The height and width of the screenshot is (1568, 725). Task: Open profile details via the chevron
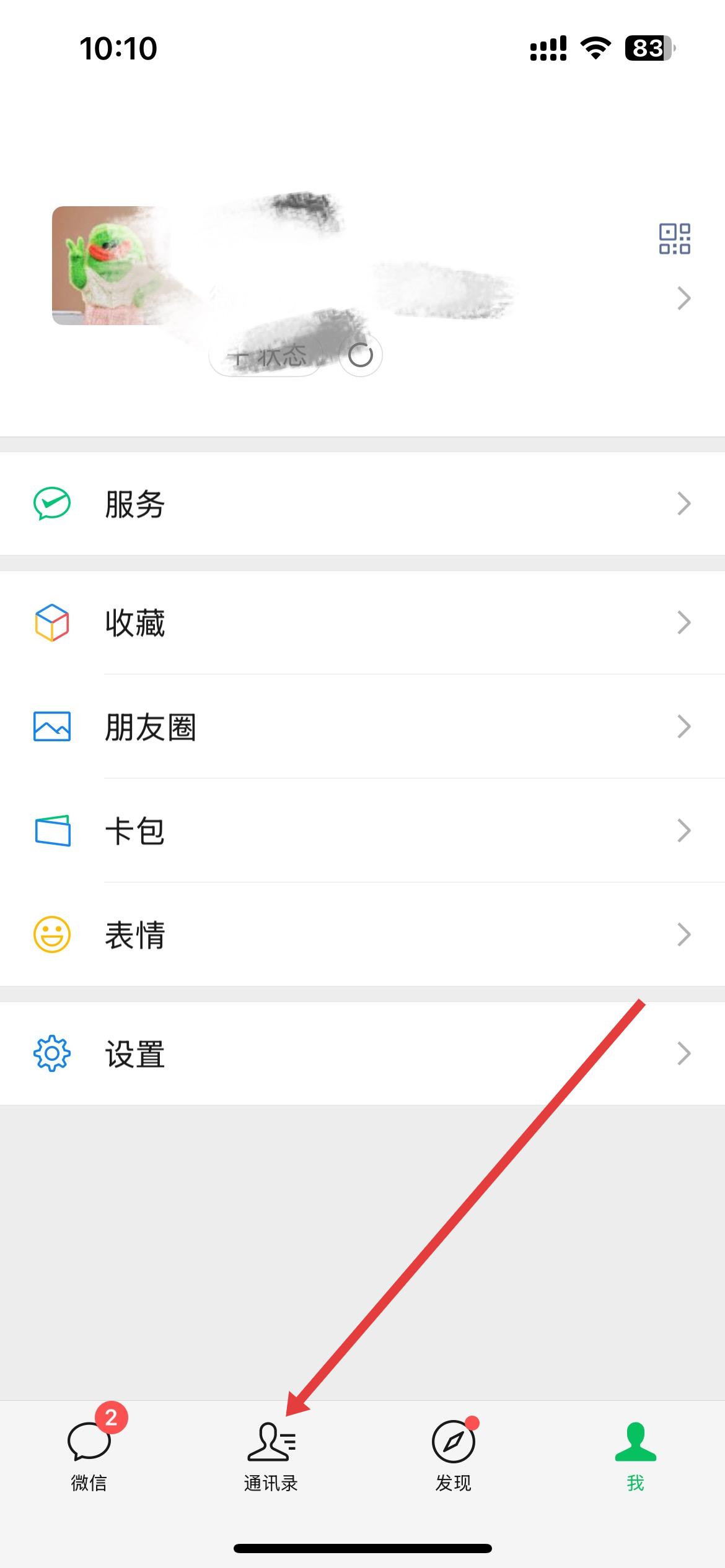point(683,298)
